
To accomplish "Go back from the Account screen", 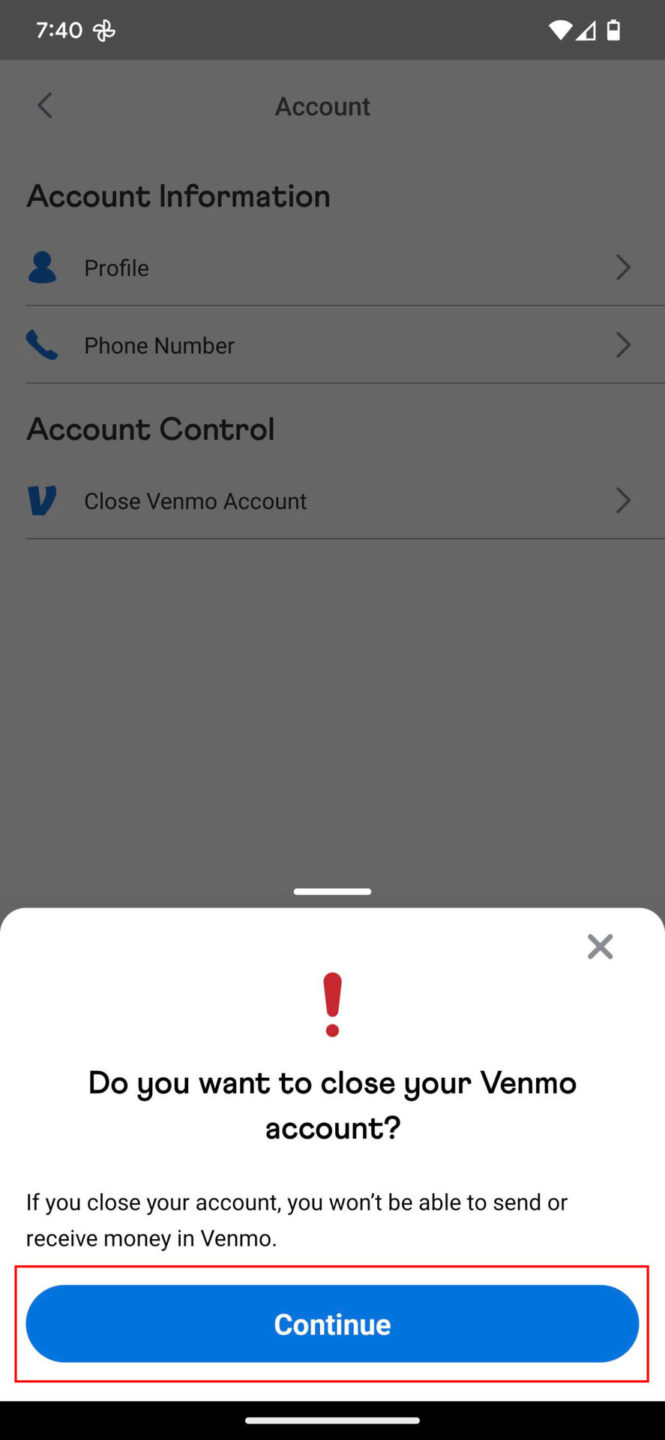I will point(45,106).
